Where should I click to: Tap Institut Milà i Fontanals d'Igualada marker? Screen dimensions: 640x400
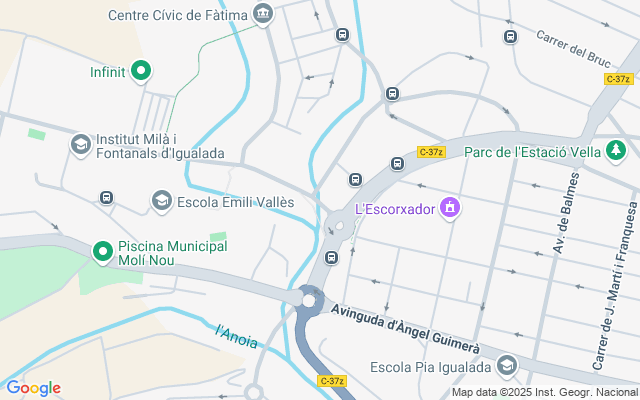pos(80,145)
